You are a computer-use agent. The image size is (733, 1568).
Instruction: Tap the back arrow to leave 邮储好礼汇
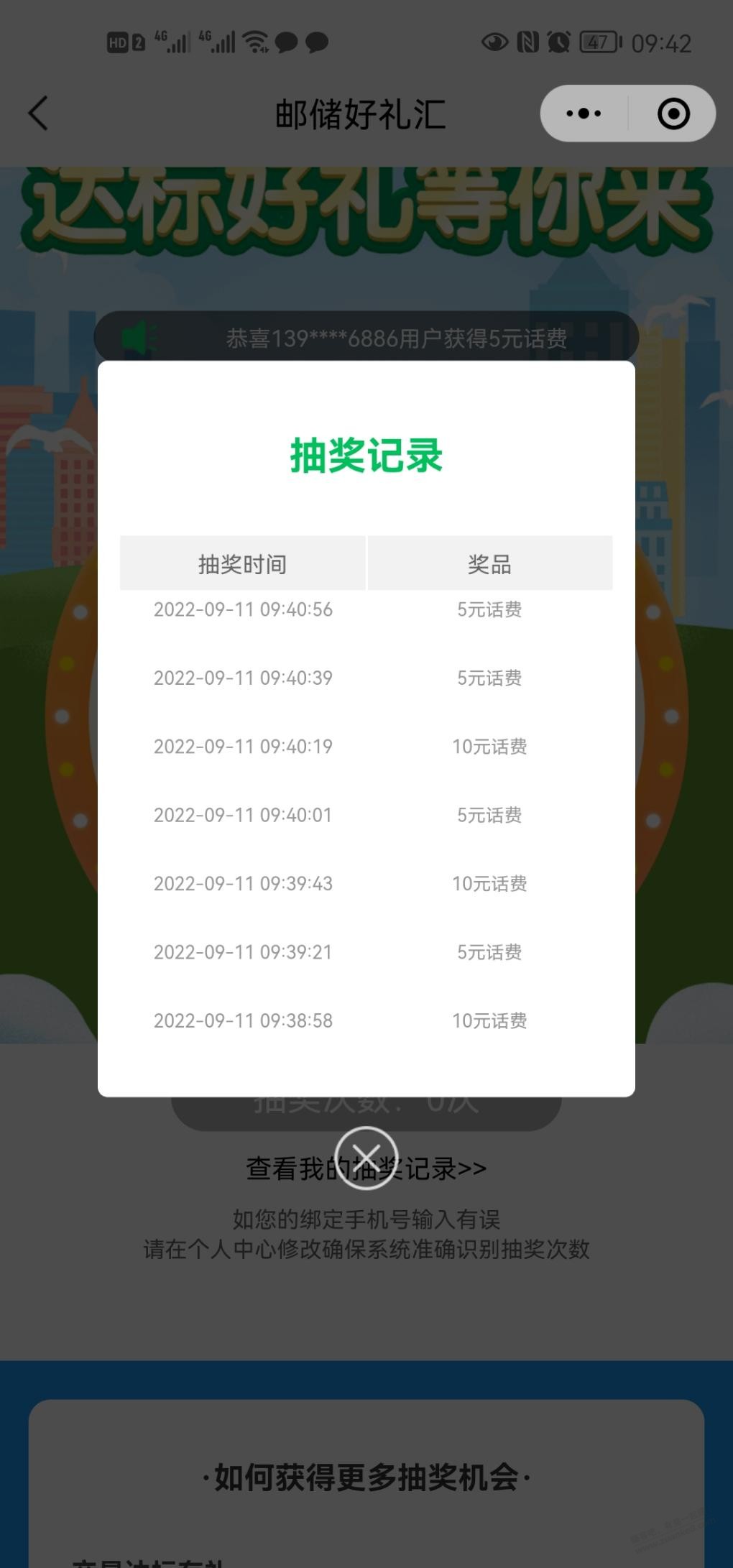coord(39,114)
